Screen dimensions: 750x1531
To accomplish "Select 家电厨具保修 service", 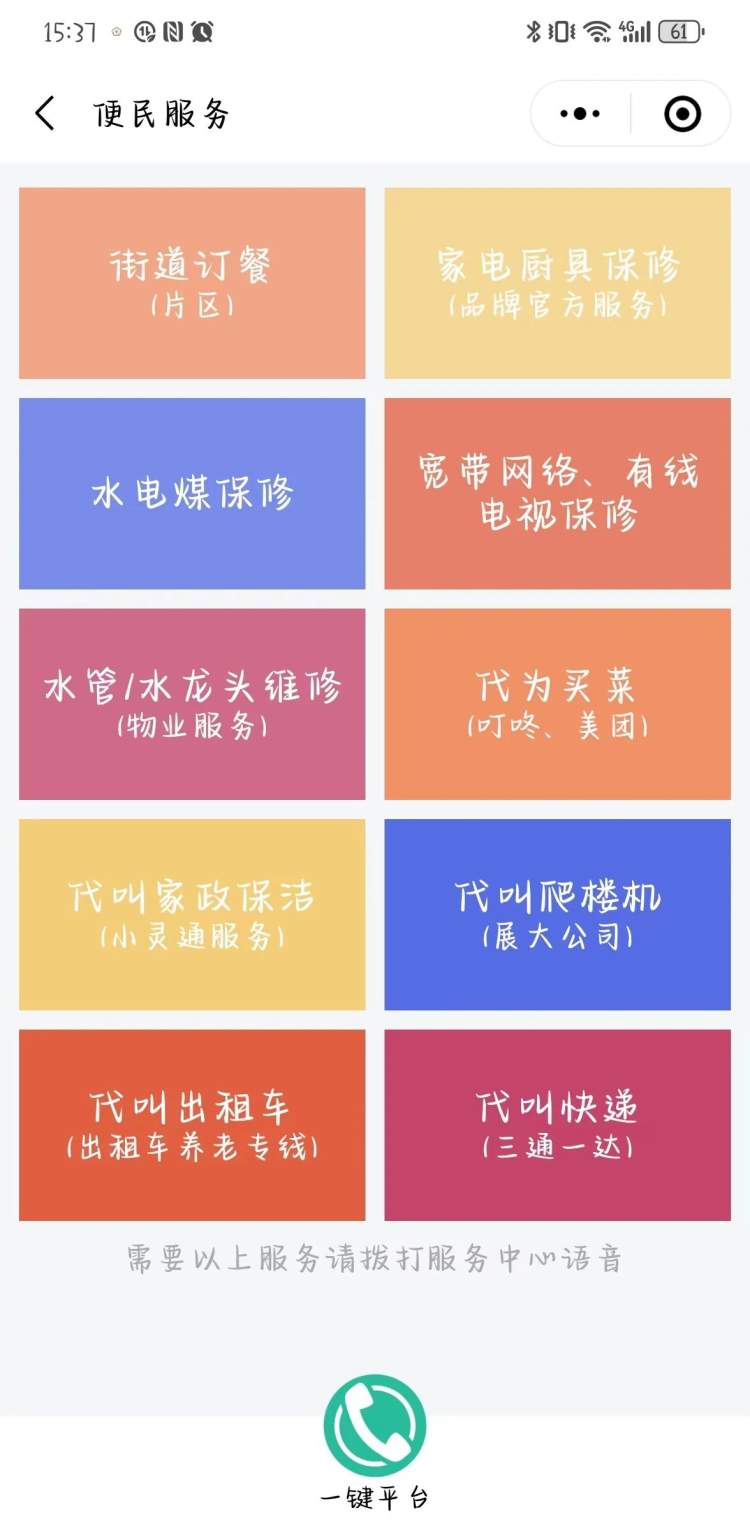I will pos(557,283).
